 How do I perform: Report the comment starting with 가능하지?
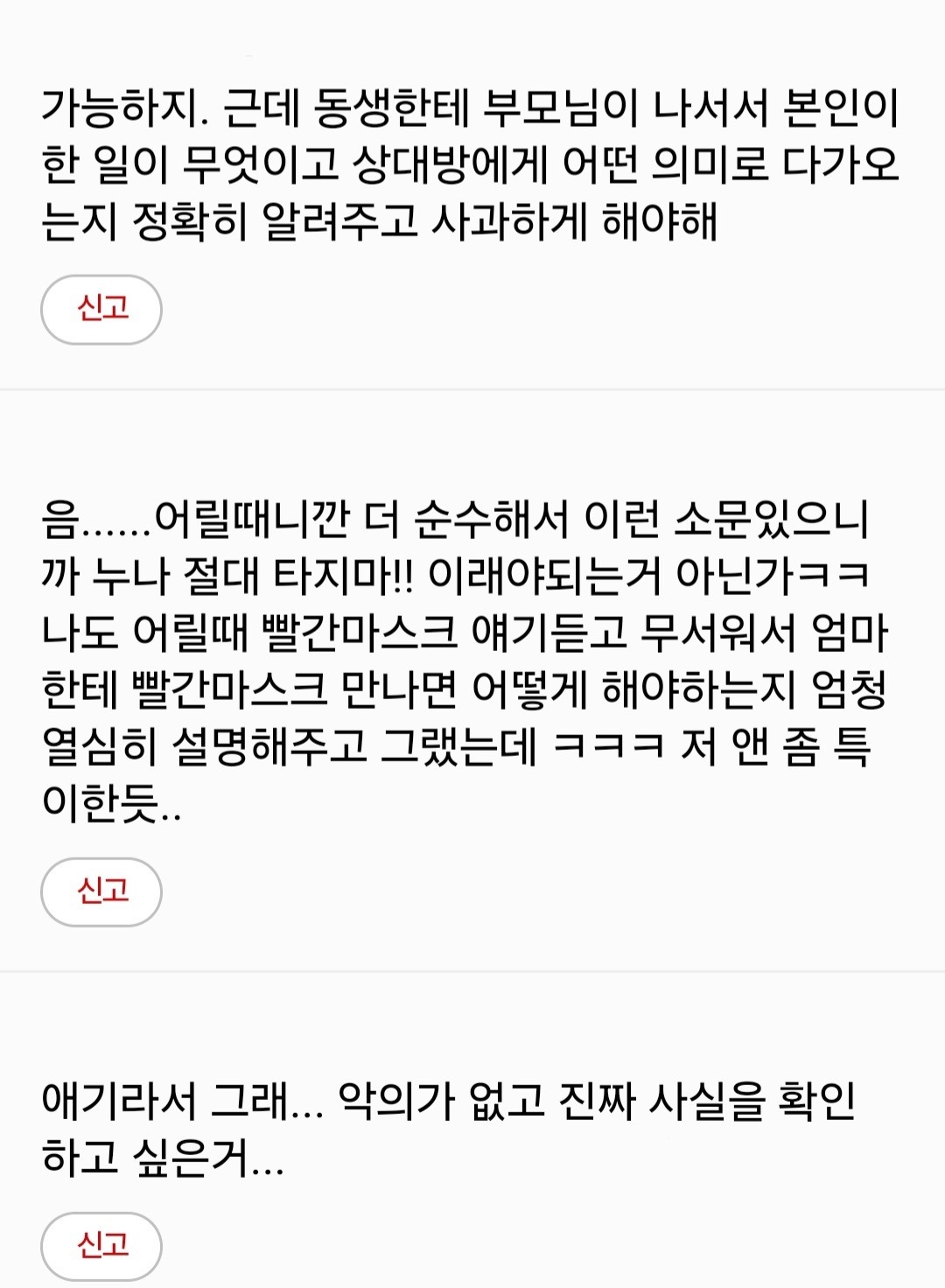[x=101, y=309]
